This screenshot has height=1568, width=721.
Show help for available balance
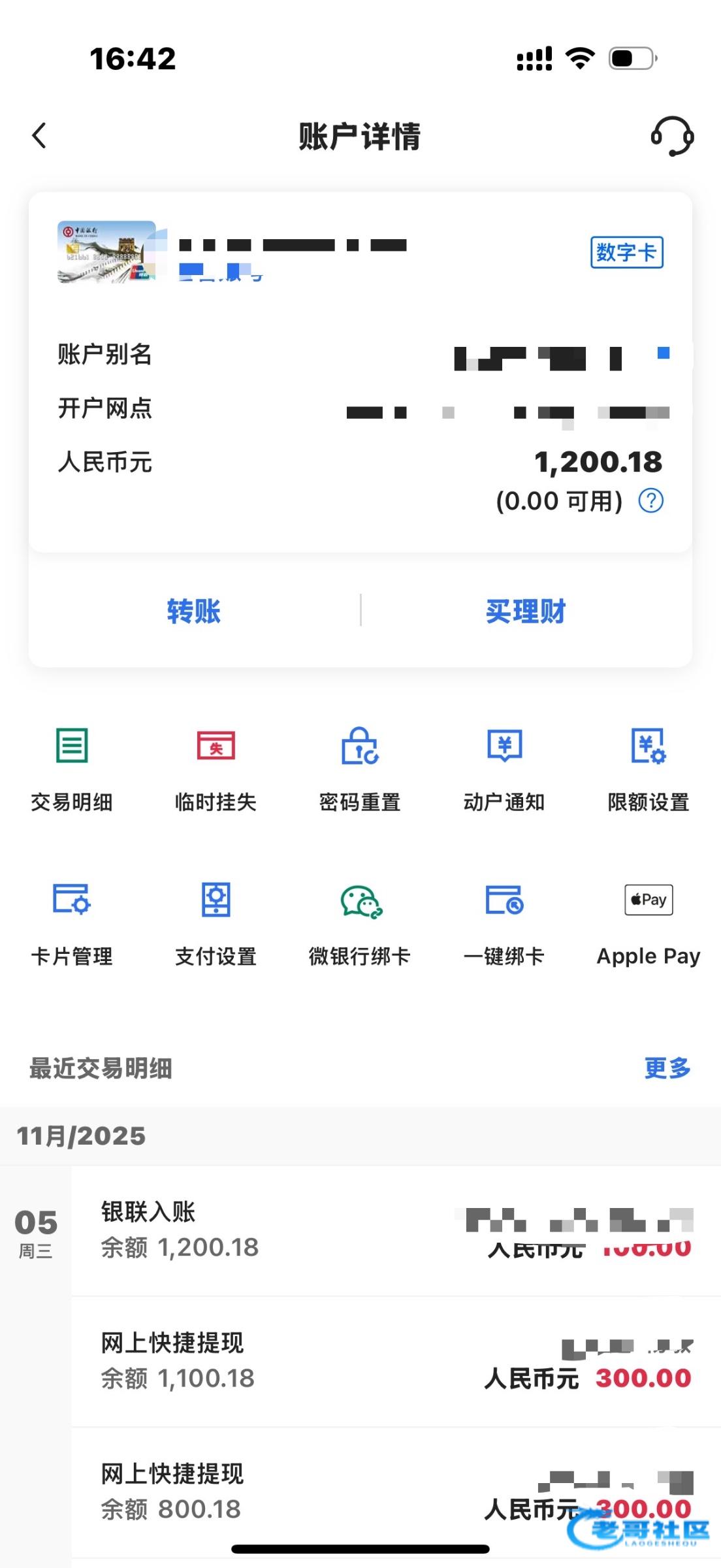(650, 501)
